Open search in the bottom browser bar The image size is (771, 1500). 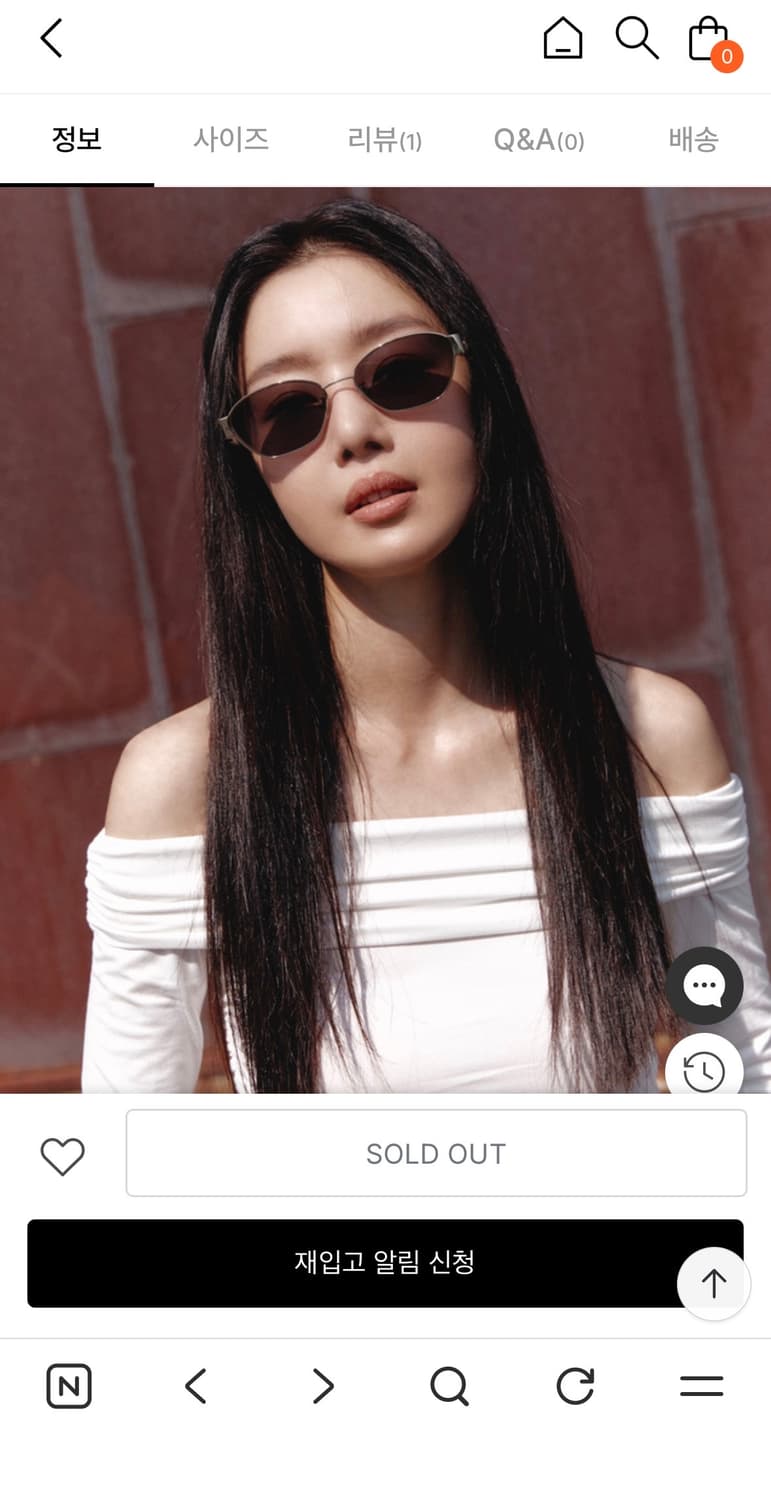pos(448,1386)
